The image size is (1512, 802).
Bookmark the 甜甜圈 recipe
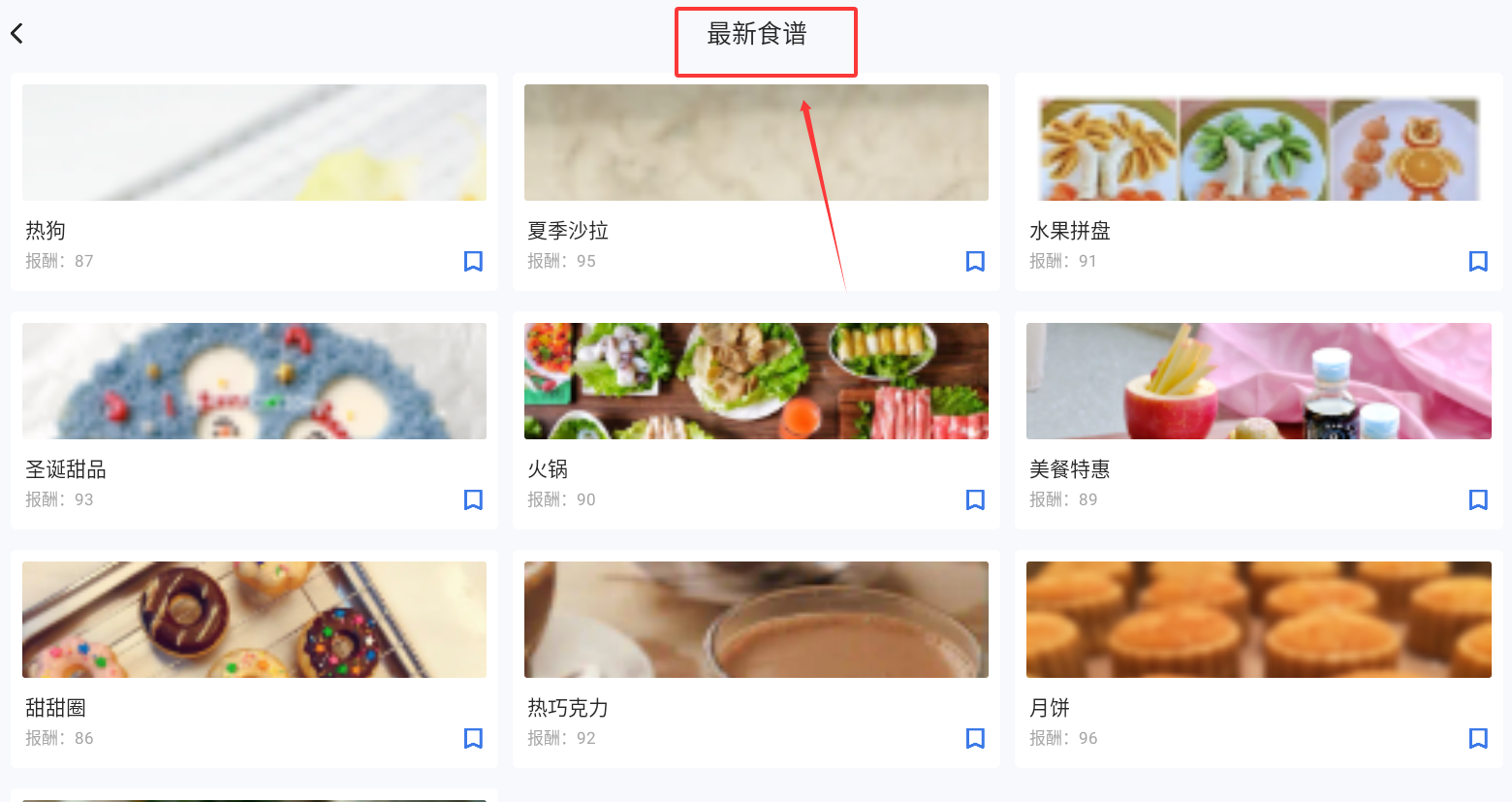(473, 738)
